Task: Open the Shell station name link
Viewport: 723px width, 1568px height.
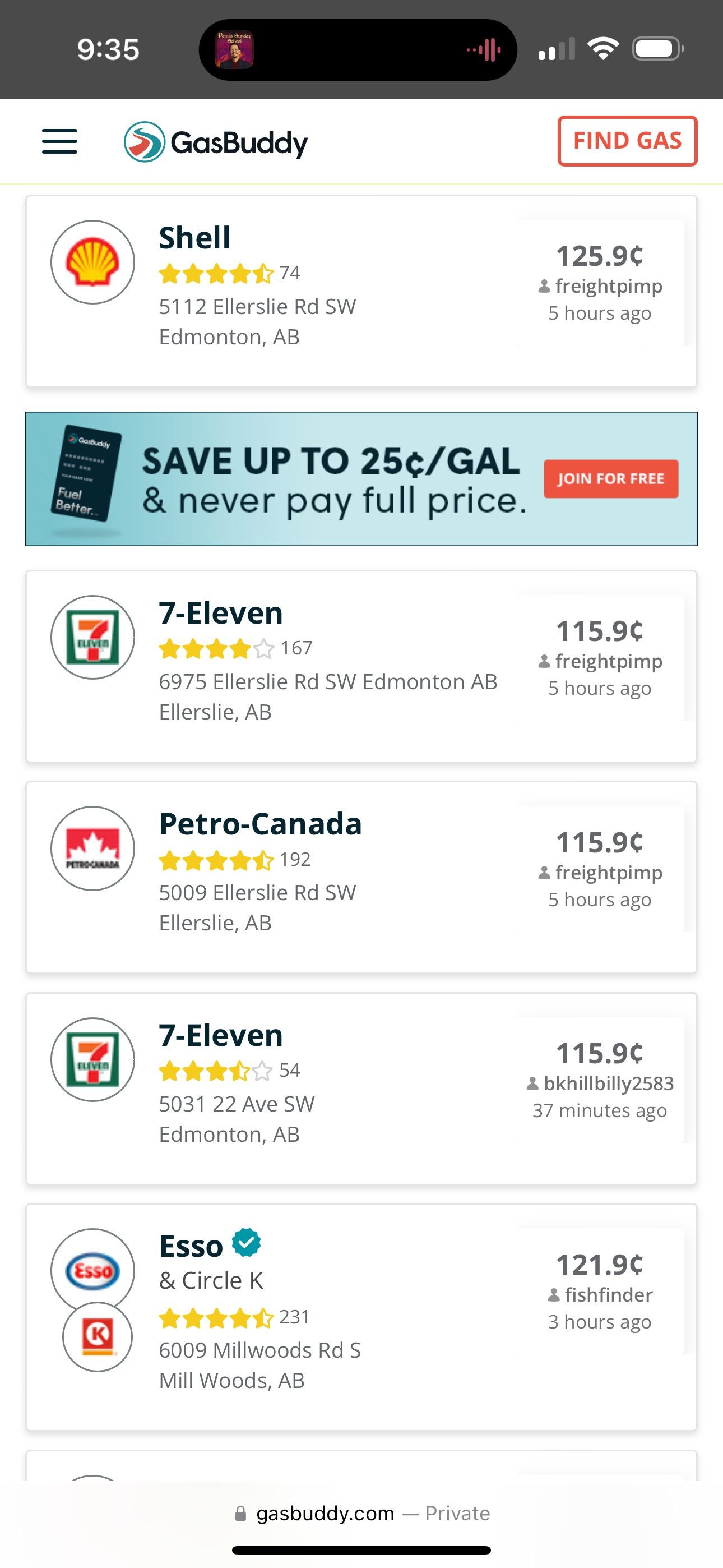Action: tap(193, 237)
